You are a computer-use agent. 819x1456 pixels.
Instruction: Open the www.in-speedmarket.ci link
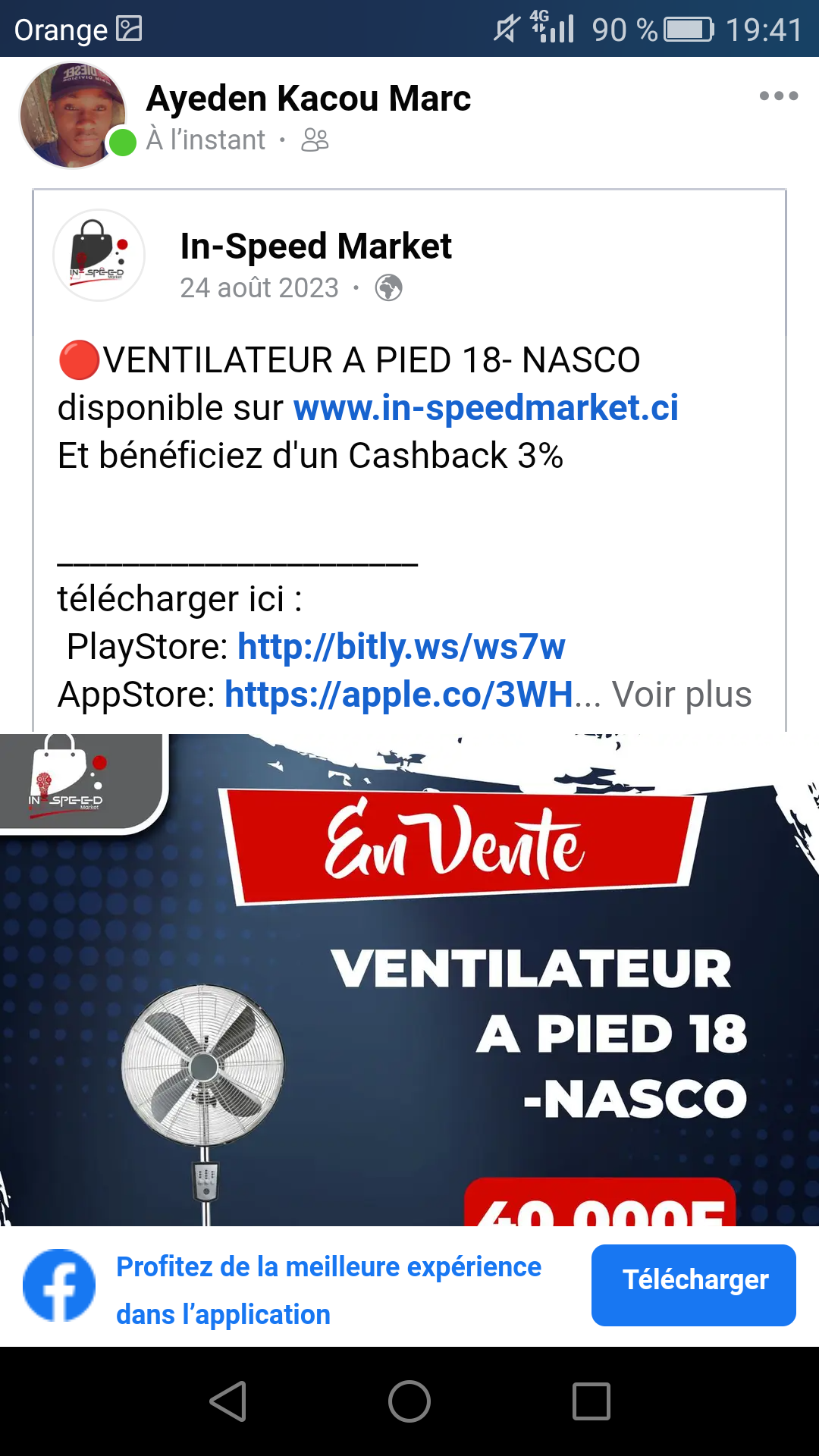485,408
